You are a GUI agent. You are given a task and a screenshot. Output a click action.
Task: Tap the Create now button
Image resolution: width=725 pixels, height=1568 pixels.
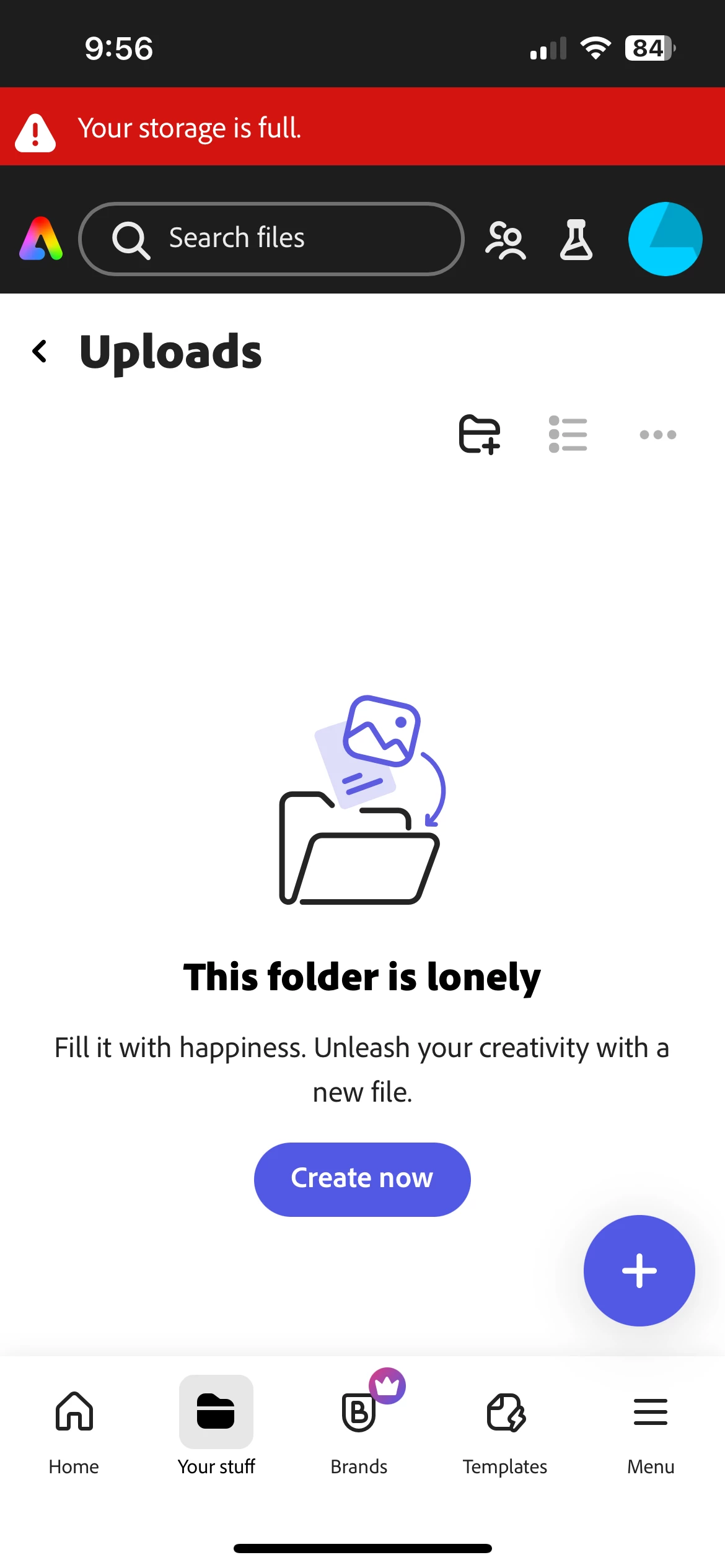(x=362, y=1179)
